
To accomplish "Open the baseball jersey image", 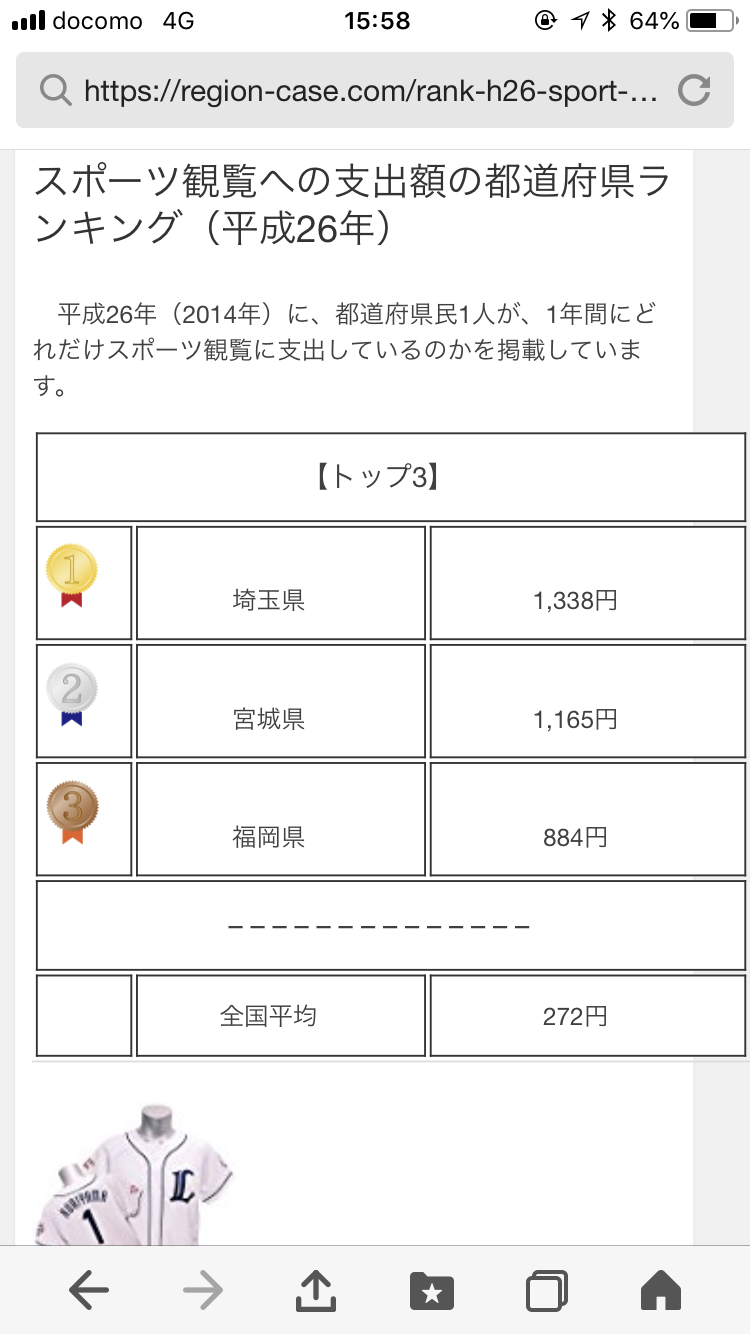I will [133, 1176].
